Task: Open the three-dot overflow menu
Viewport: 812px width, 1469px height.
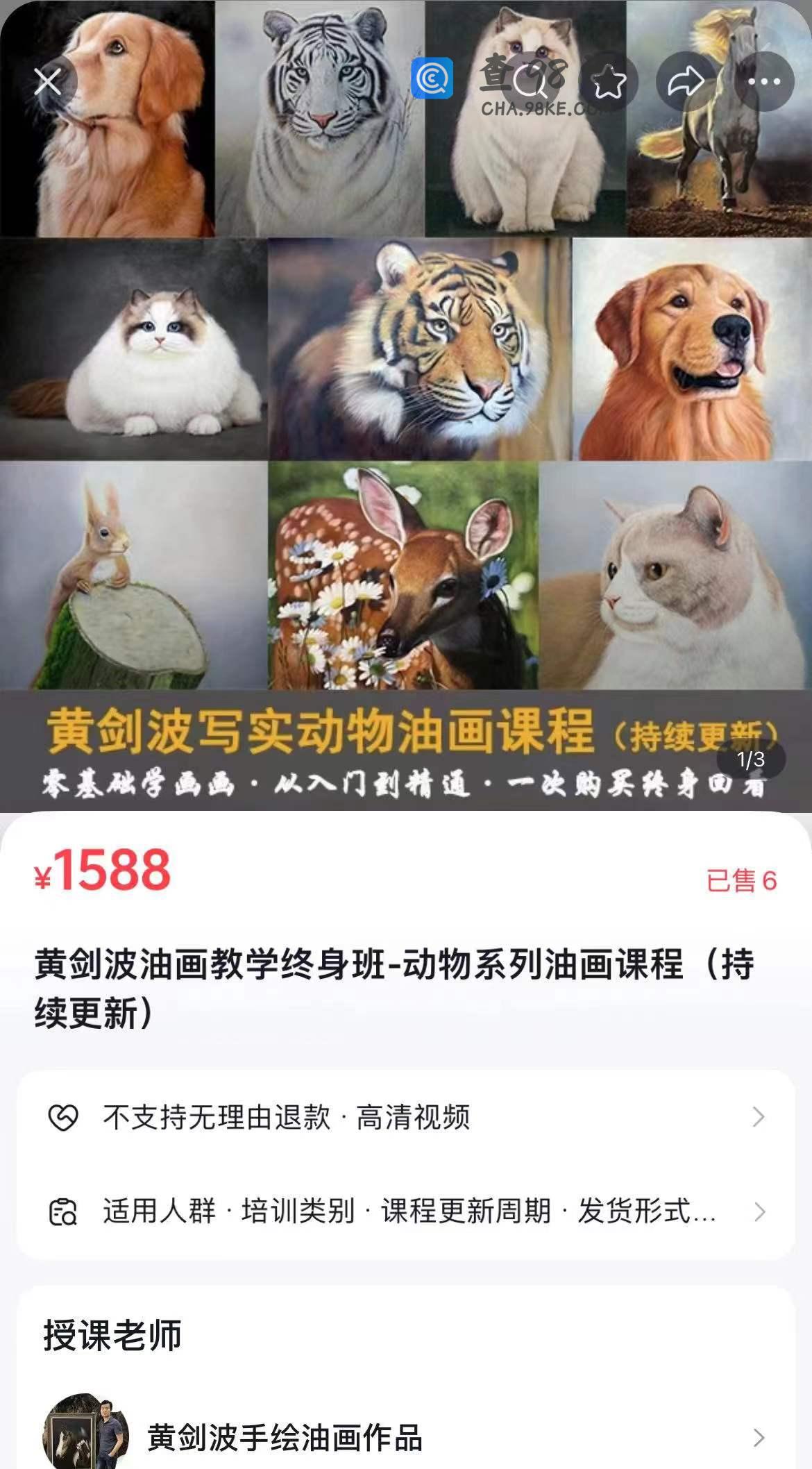Action: coord(764,82)
